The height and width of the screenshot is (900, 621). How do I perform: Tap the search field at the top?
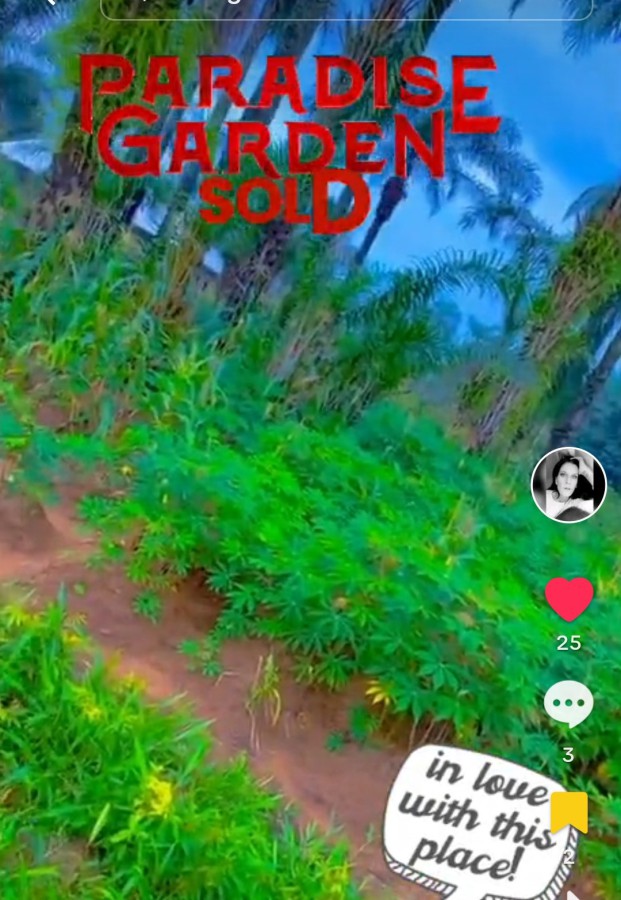tap(347, 8)
